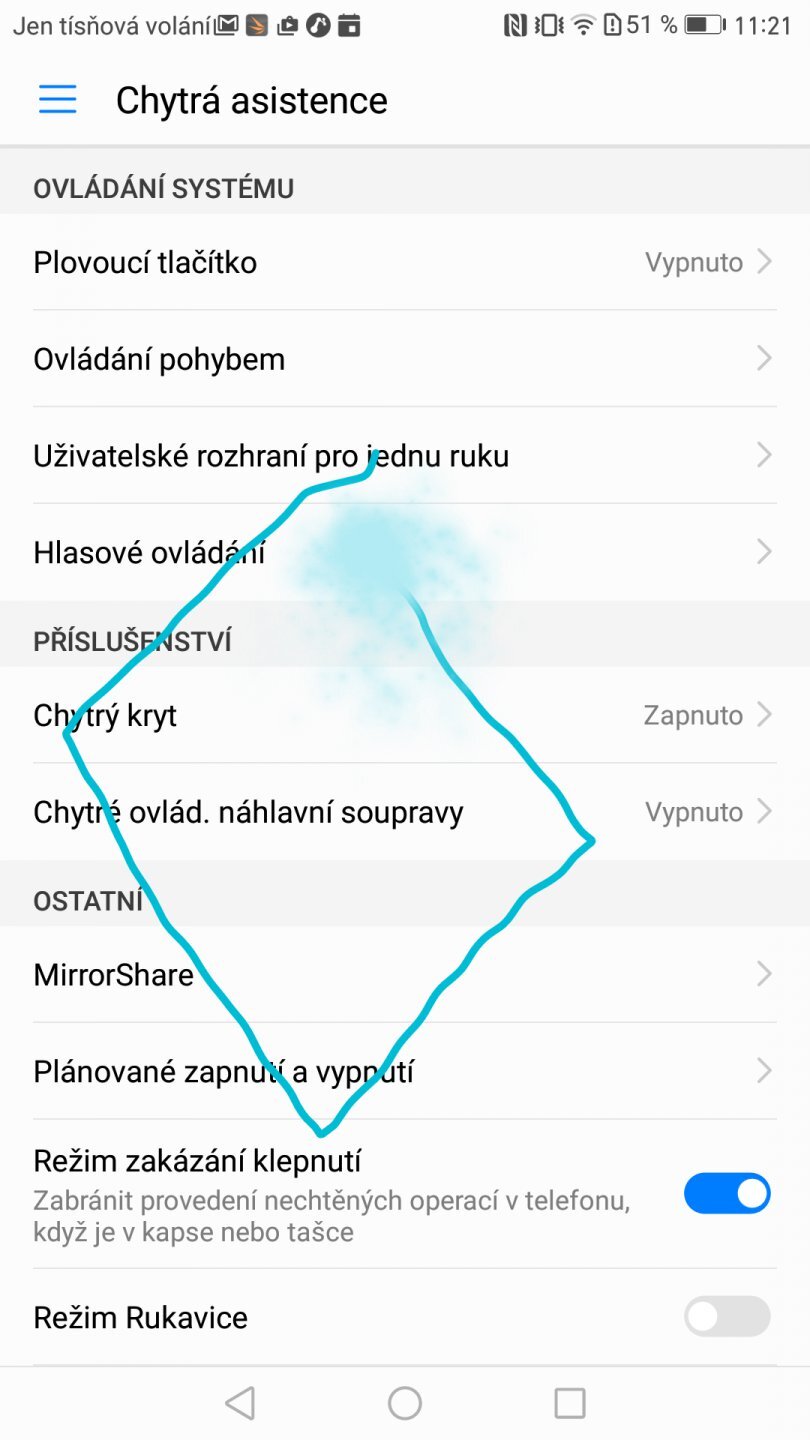Screen dimensions: 810x1440
Task: Enable Režim Rukavice switch
Action: 727,1316
